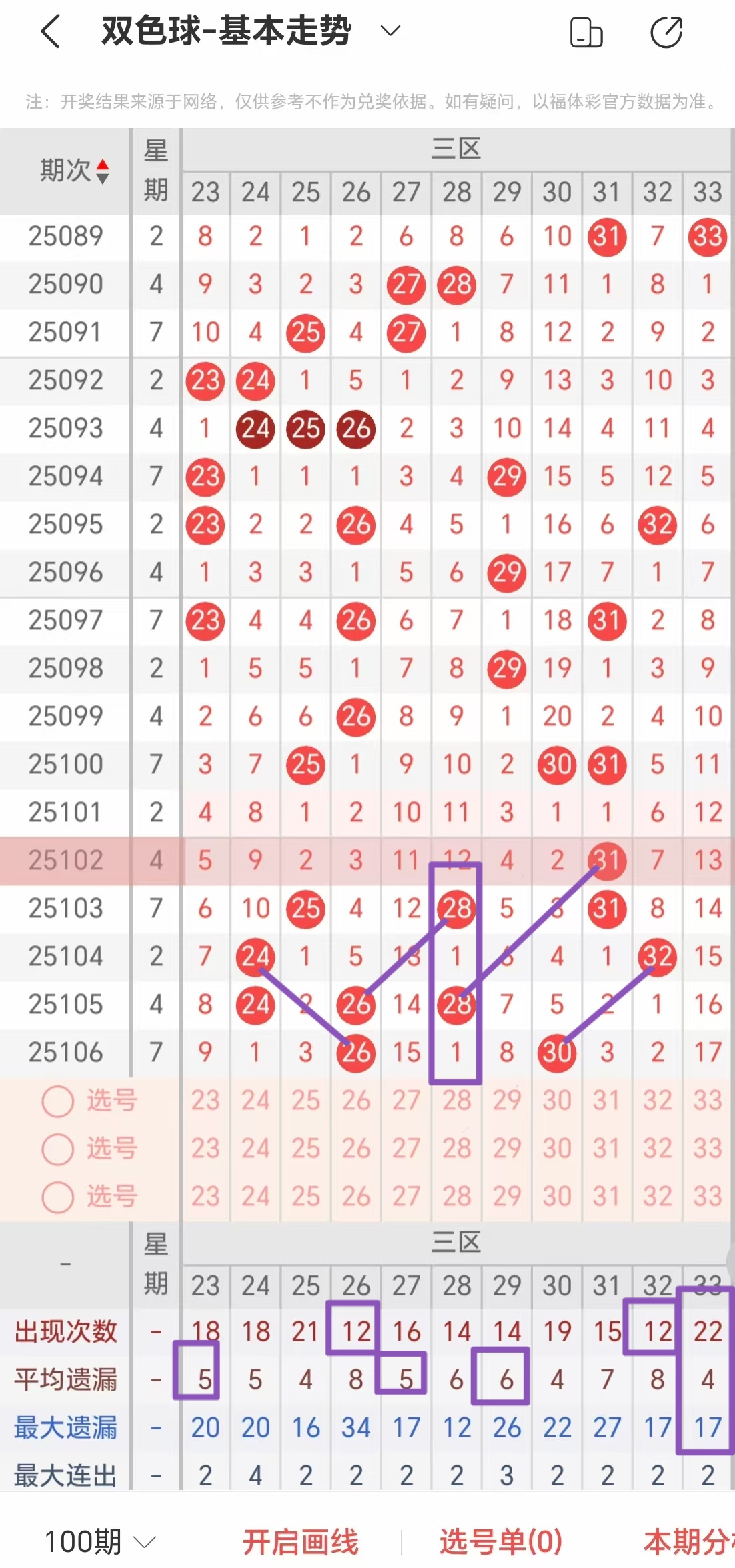Viewport: 735px width, 1568px height.
Task: Toggle the third 选号 selection circle
Action: pos(57,1197)
